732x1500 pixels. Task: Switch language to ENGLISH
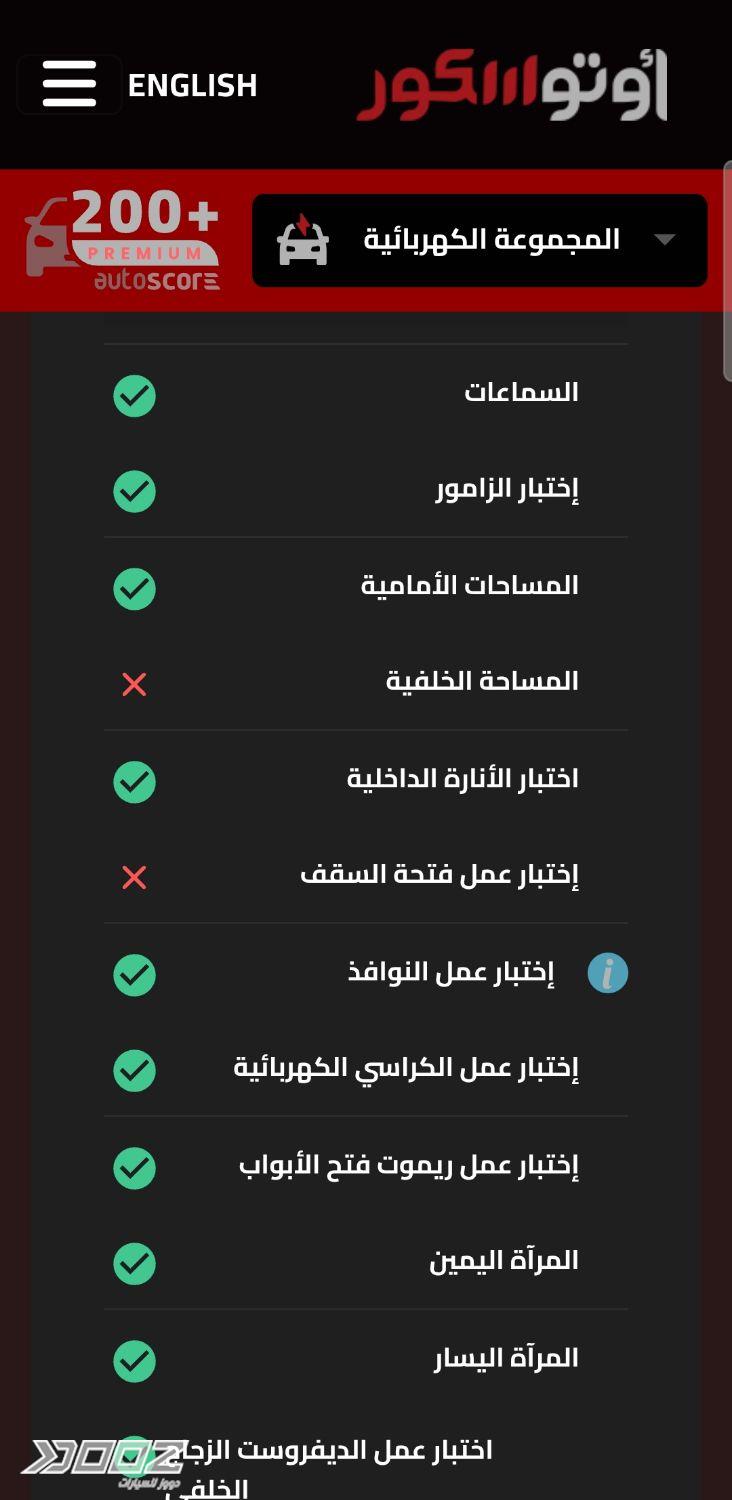coord(192,86)
